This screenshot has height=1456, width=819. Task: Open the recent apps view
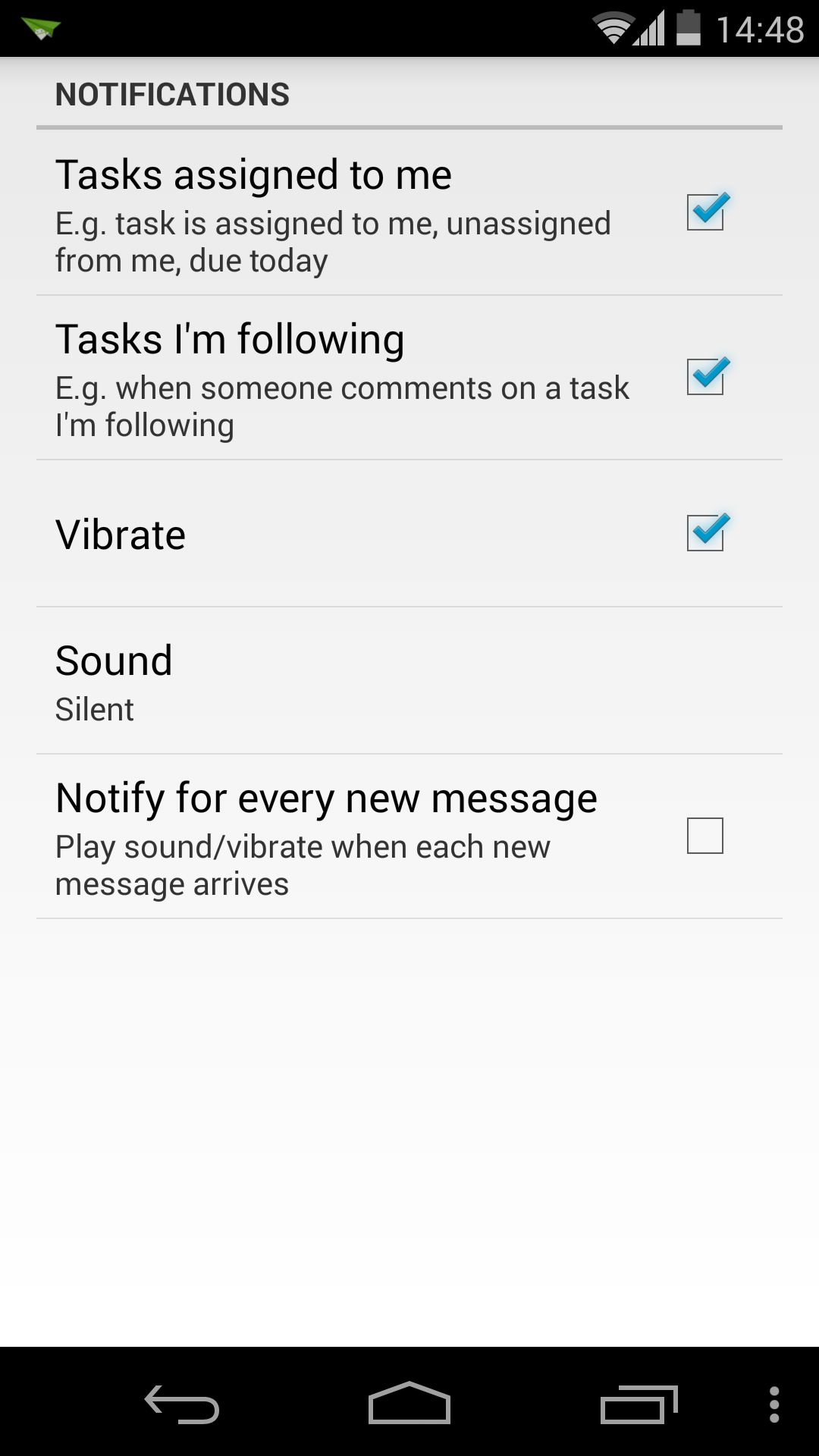click(639, 1404)
